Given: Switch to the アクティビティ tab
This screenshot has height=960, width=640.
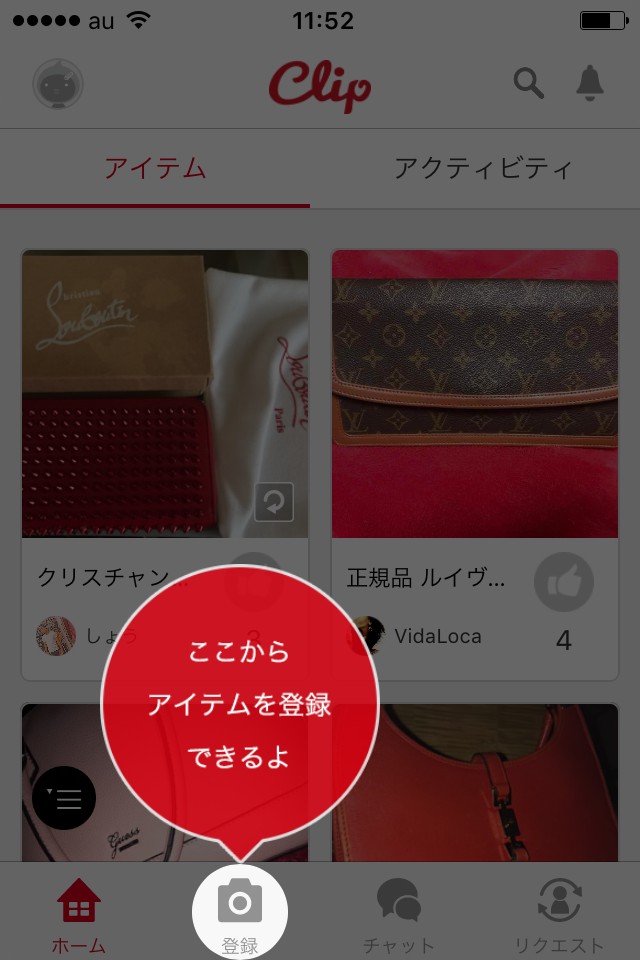Looking at the screenshot, I should [x=483, y=168].
